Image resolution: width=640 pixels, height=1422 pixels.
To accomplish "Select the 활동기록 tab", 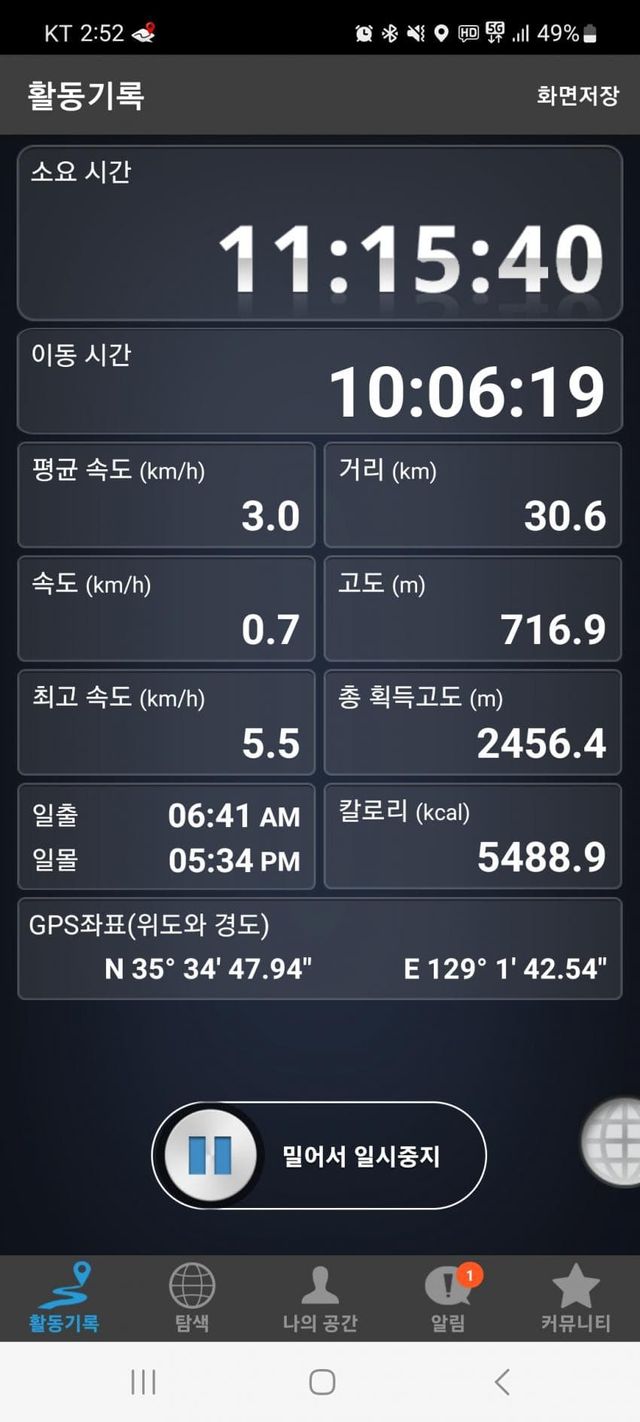I will [64, 1298].
